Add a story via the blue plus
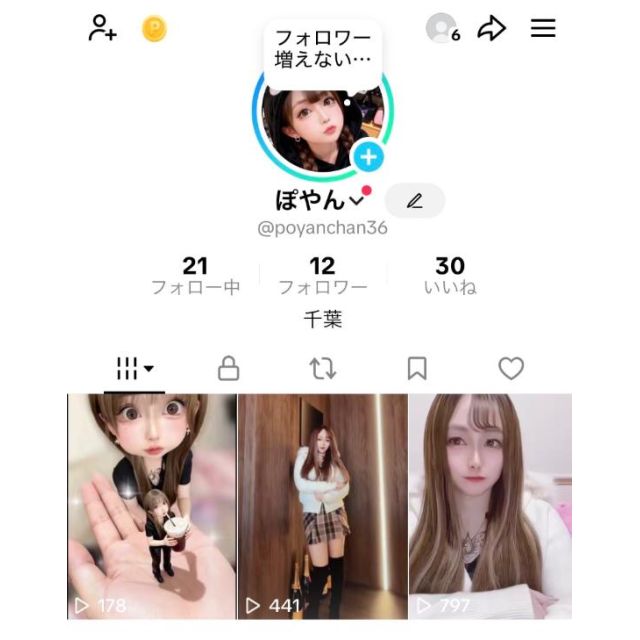The height and width of the screenshot is (640, 640). [x=369, y=157]
